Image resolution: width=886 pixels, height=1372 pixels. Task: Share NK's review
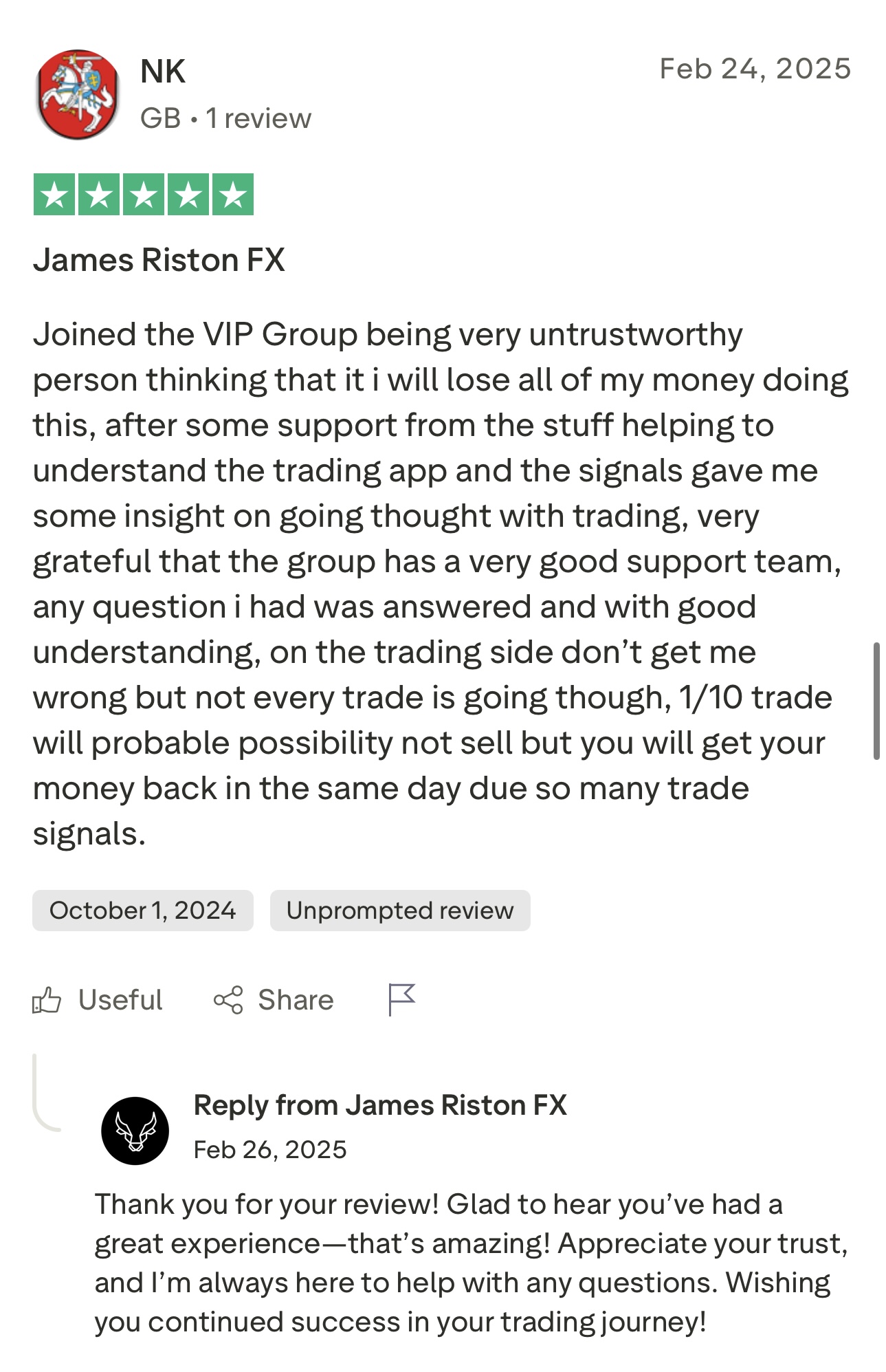[x=274, y=1000]
